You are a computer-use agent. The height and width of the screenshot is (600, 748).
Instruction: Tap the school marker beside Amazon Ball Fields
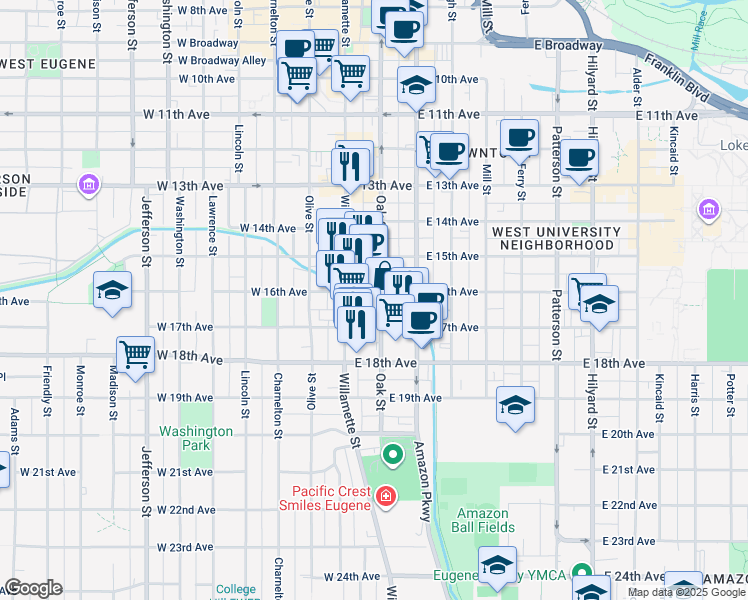pyautogui.click(x=498, y=565)
